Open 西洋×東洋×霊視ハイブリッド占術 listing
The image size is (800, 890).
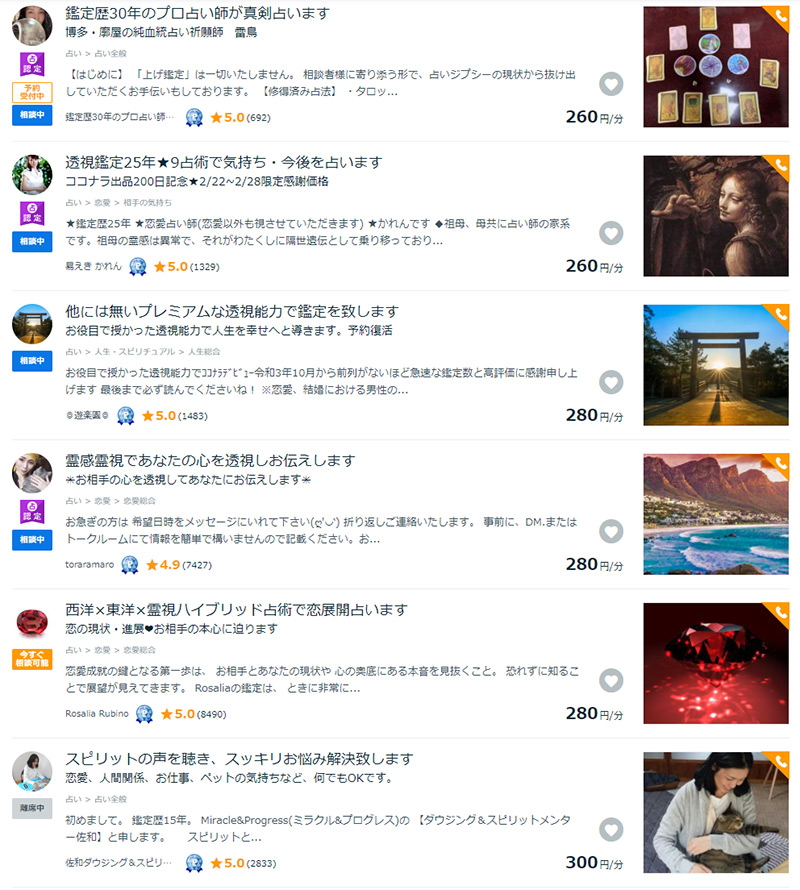click(236, 609)
